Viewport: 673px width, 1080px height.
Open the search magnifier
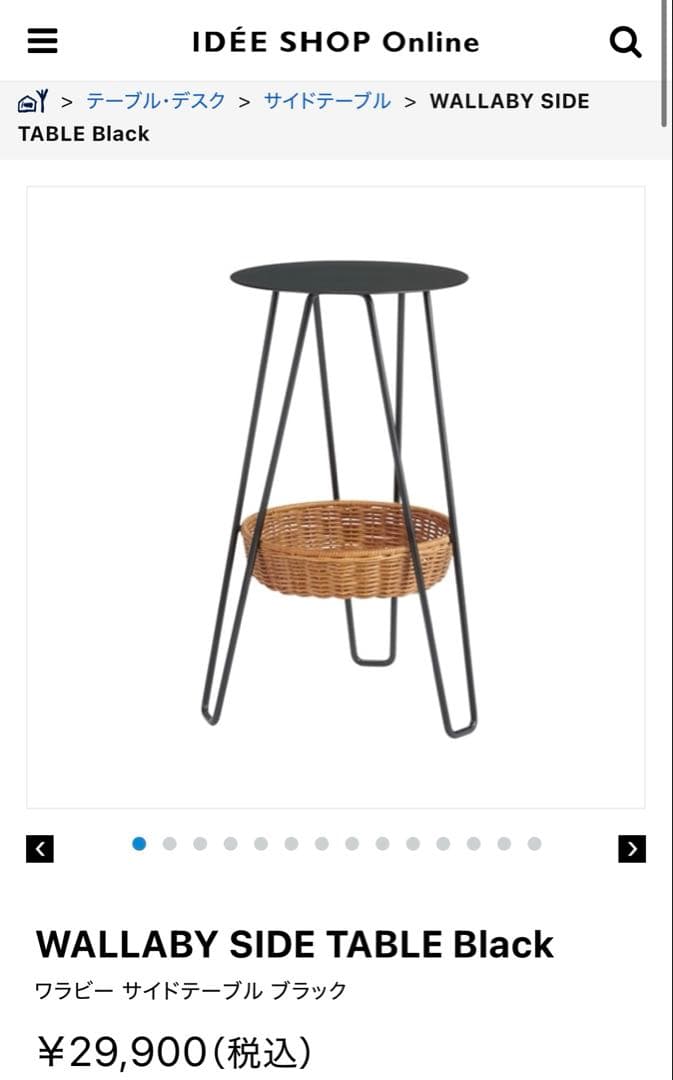[625, 42]
